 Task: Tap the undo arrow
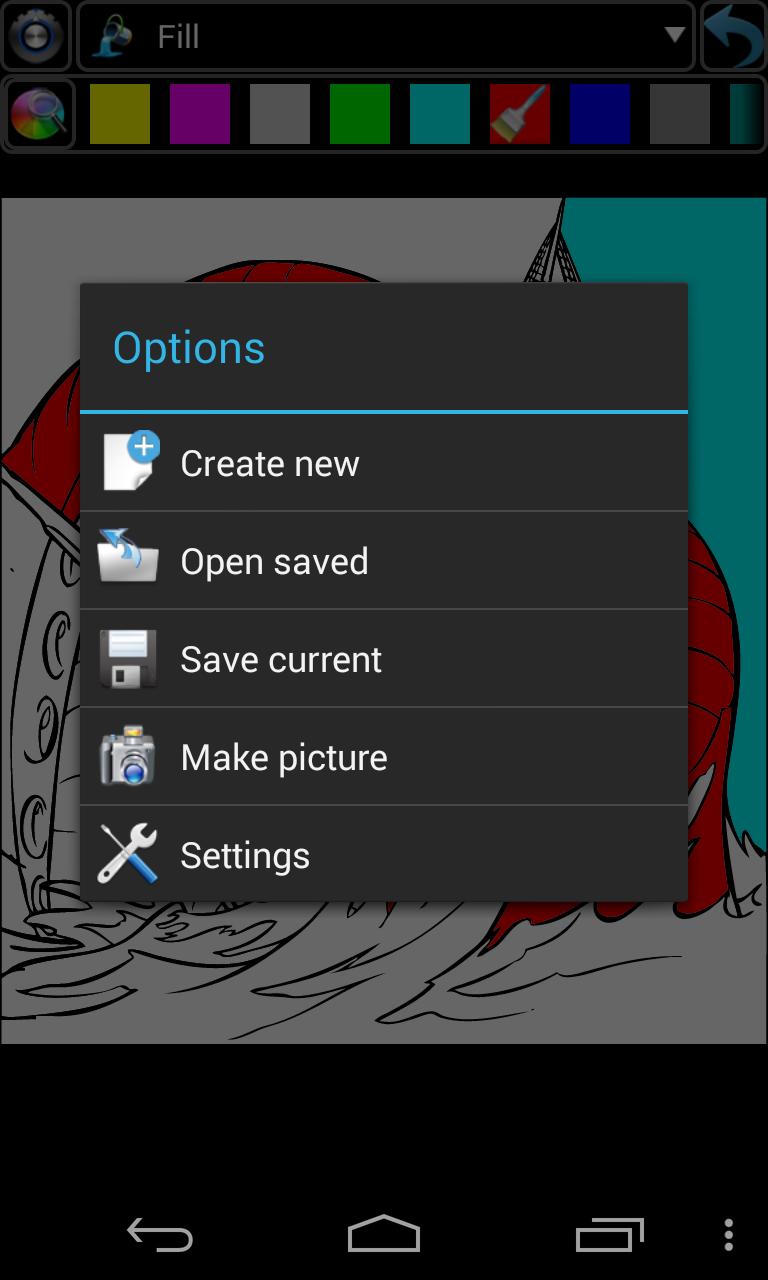tap(734, 37)
